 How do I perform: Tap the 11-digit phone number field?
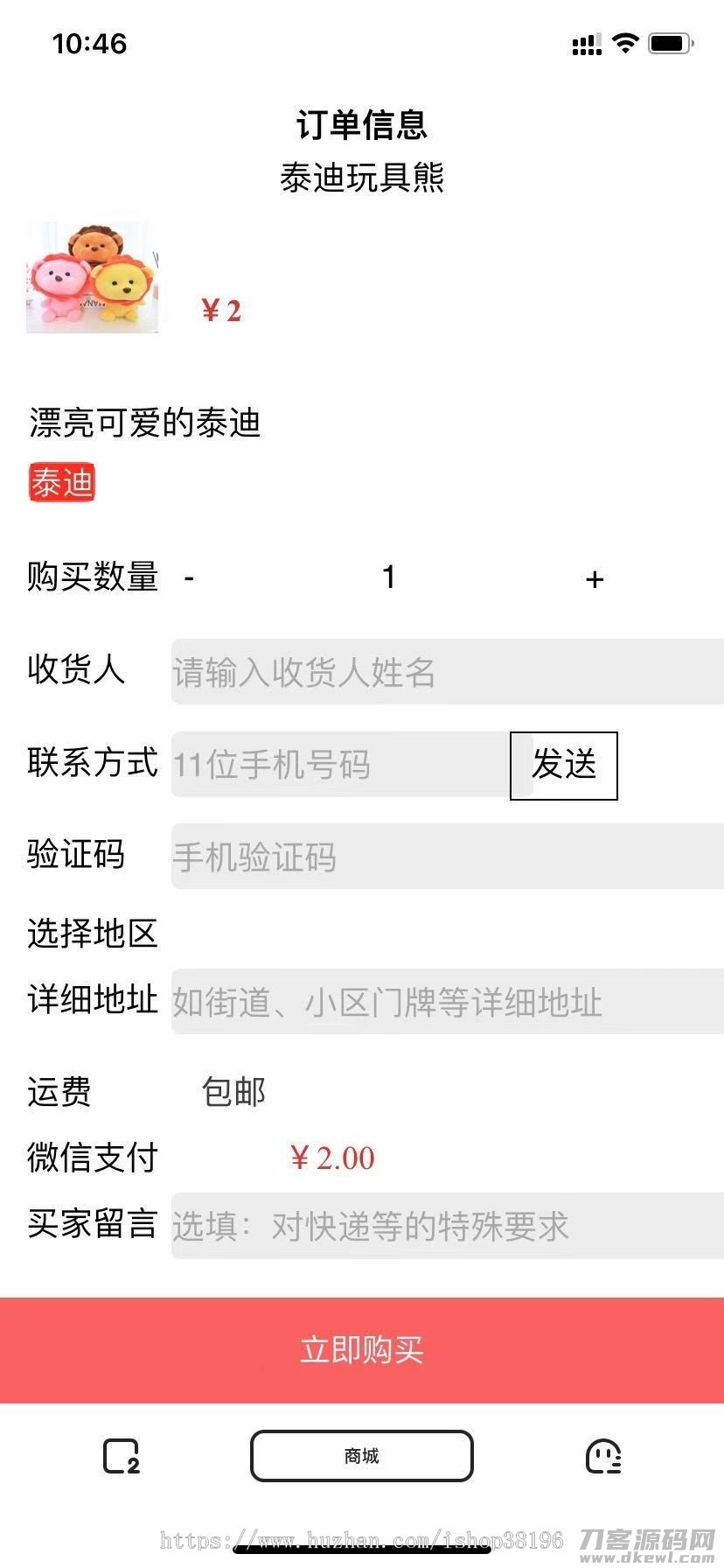click(x=341, y=765)
